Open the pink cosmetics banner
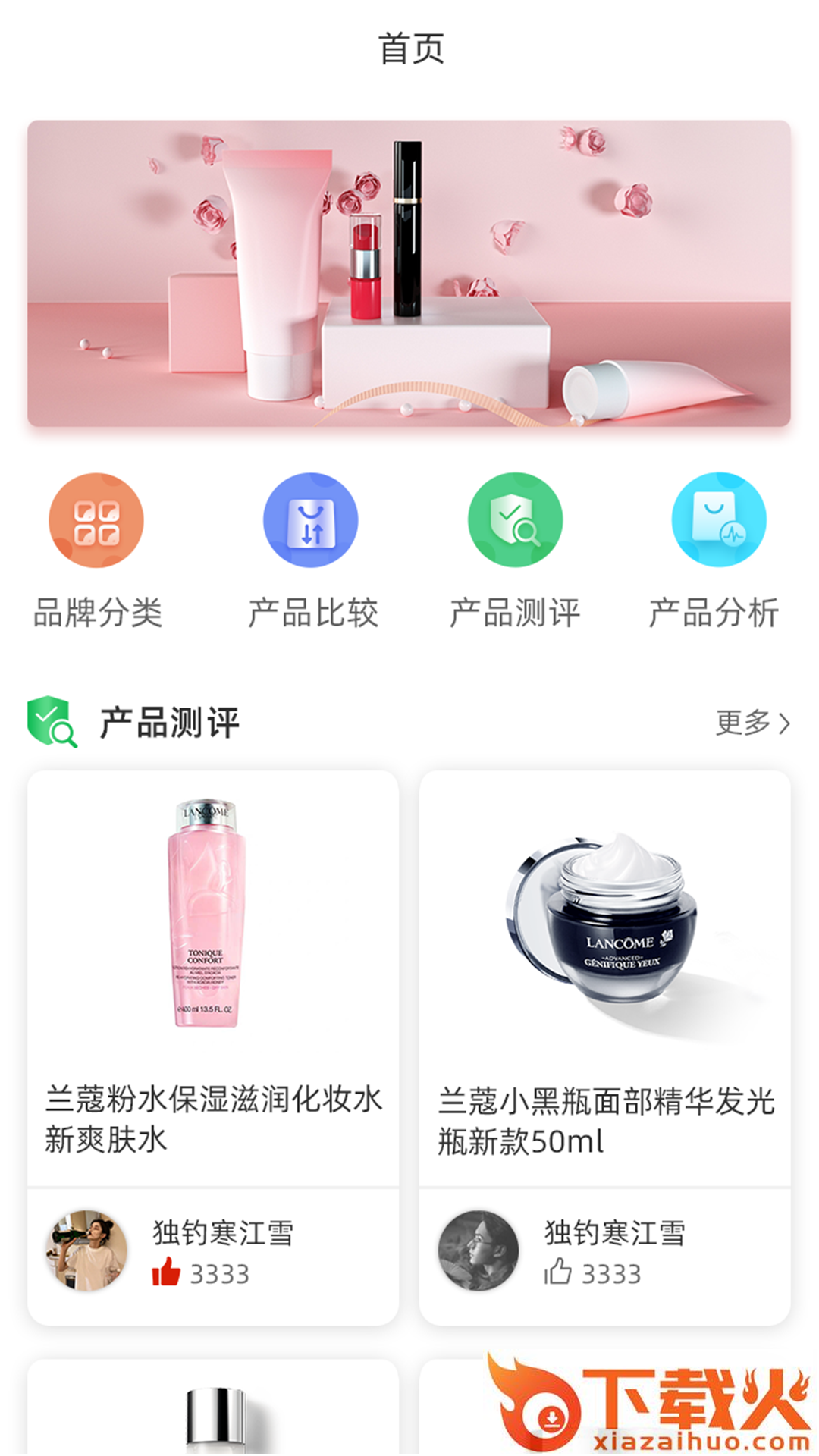Screen dimensions: 819x1456 (409, 273)
